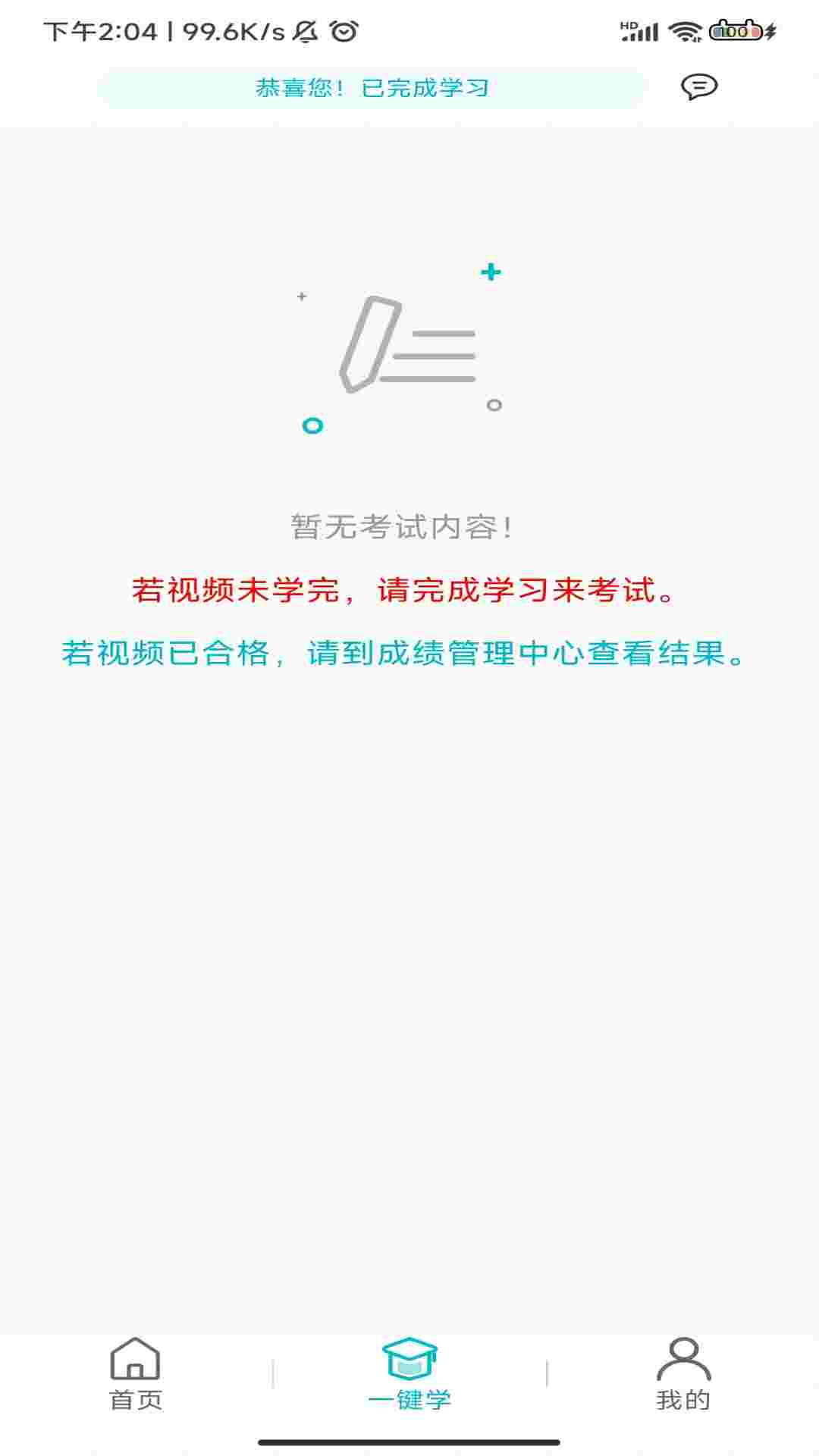The height and width of the screenshot is (1456, 819).
Task: Open the chat message bubble icon
Action: click(x=699, y=87)
